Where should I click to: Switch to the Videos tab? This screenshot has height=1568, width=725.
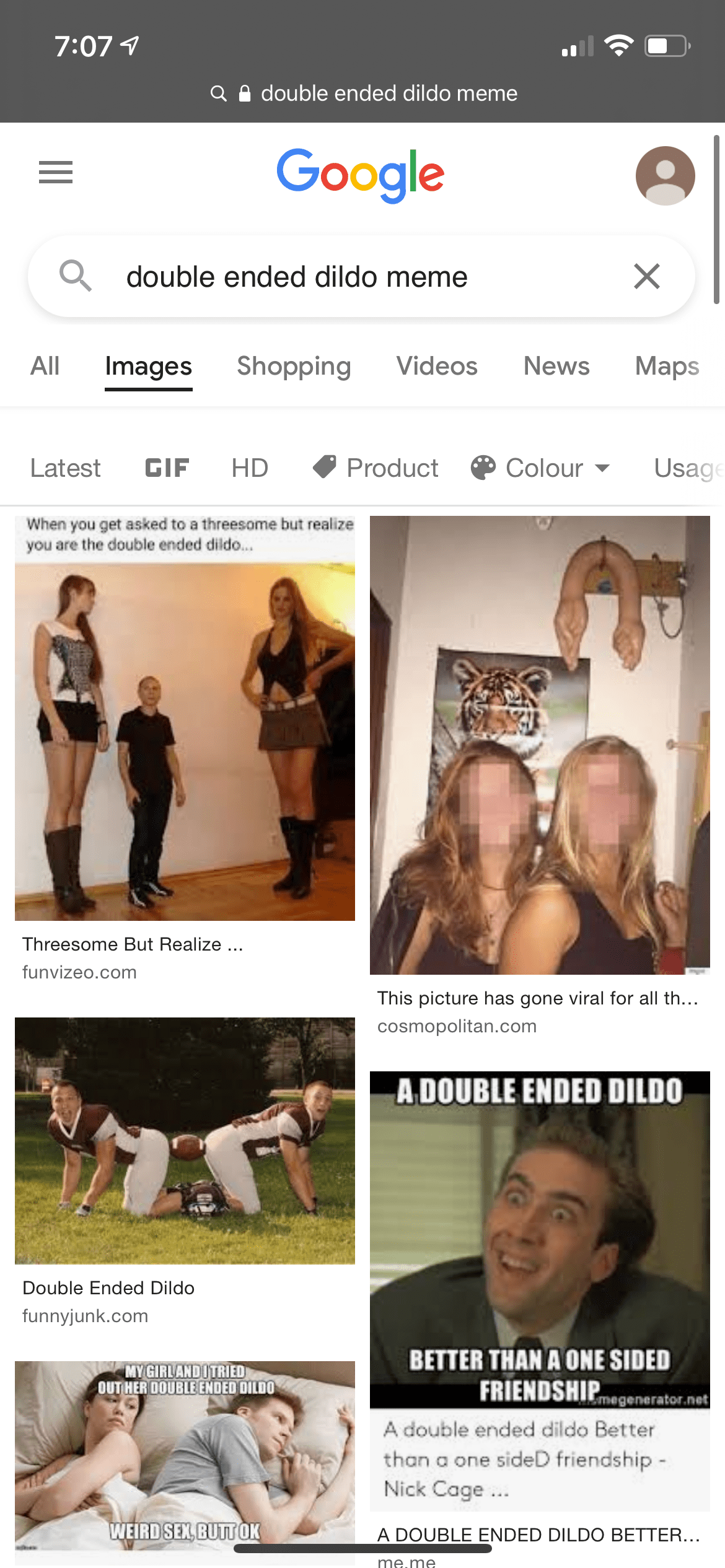pyautogui.click(x=437, y=366)
